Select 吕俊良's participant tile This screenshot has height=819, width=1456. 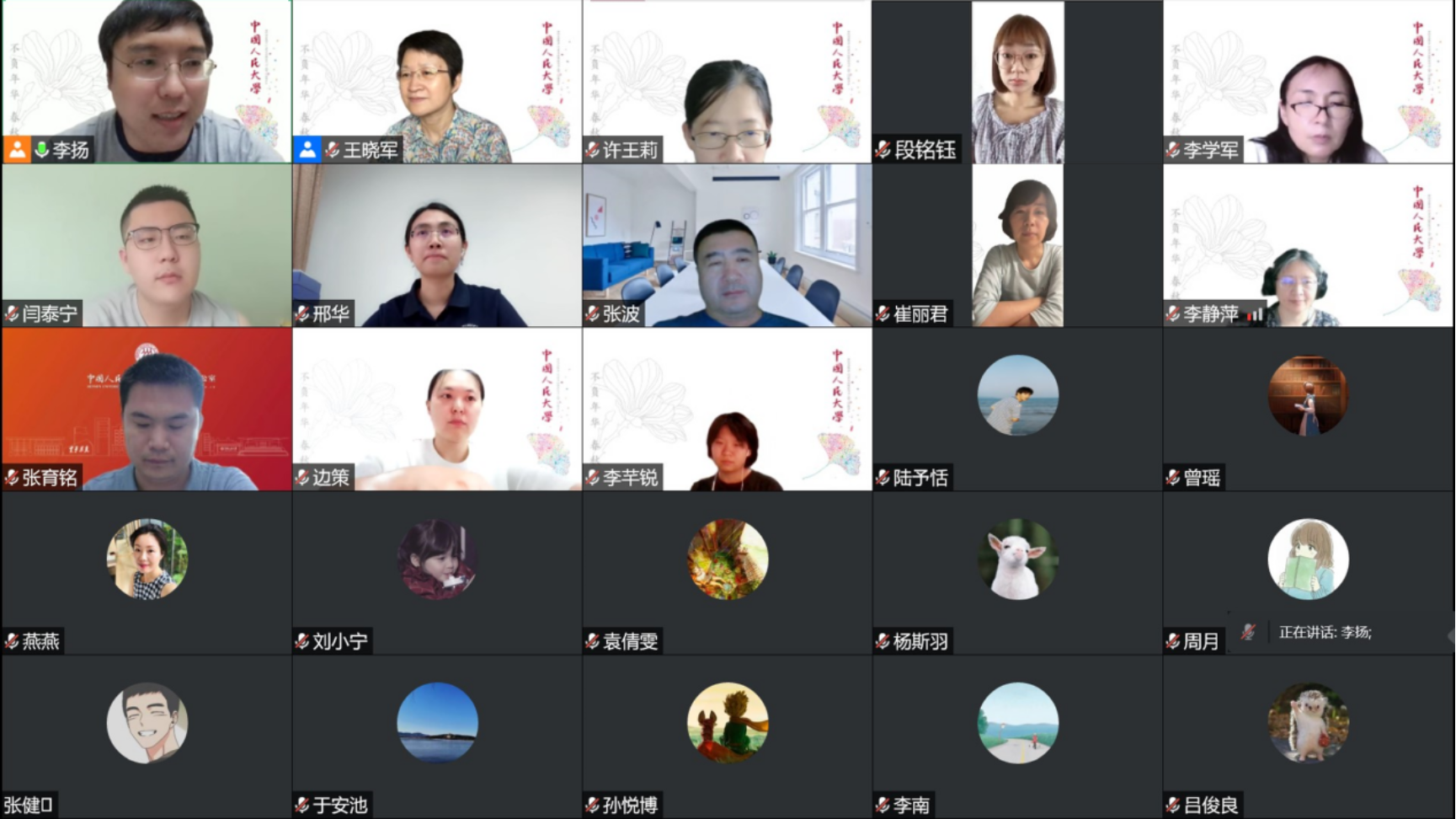1308,736
